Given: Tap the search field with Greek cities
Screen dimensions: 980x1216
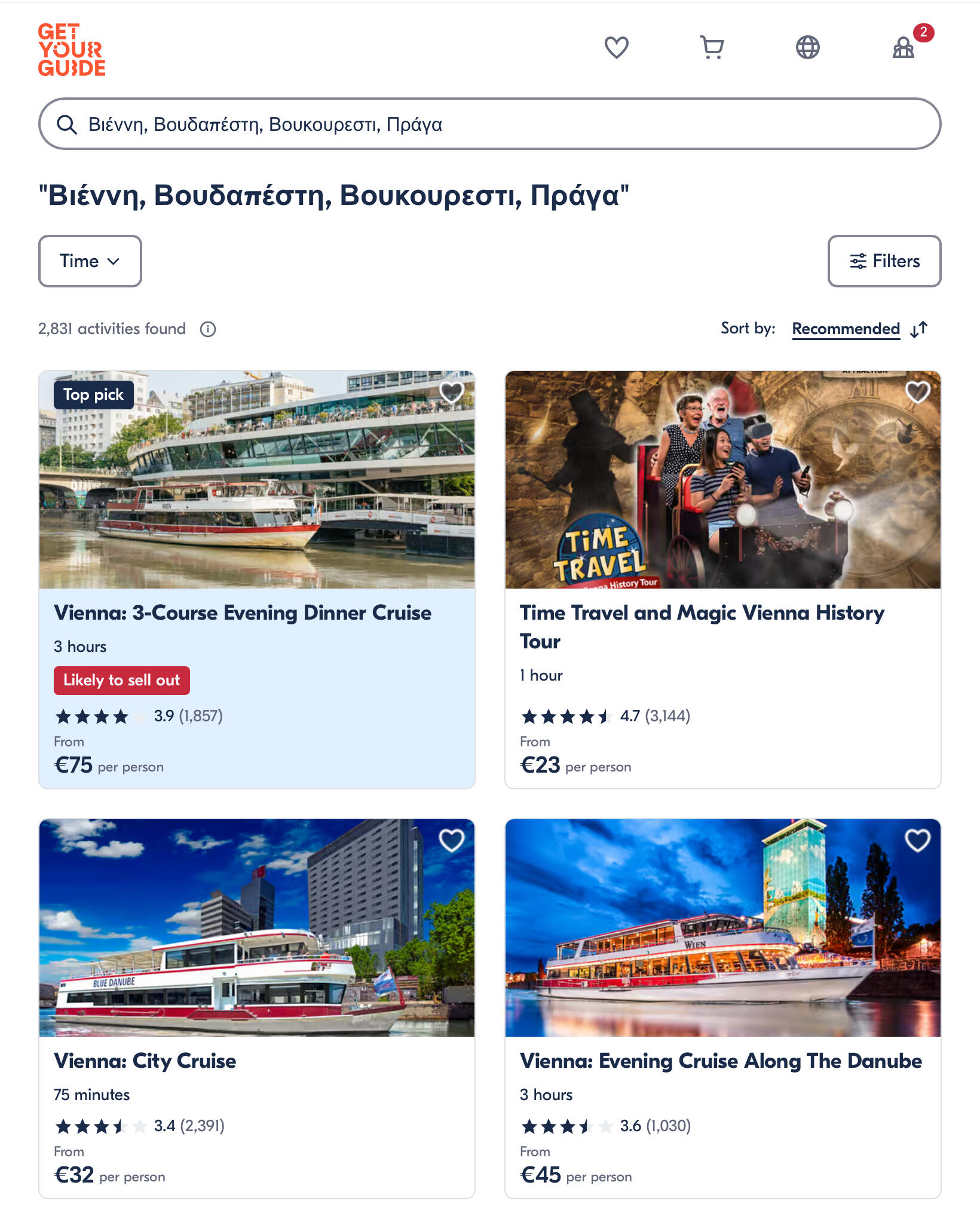Looking at the screenshot, I should pos(489,124).
